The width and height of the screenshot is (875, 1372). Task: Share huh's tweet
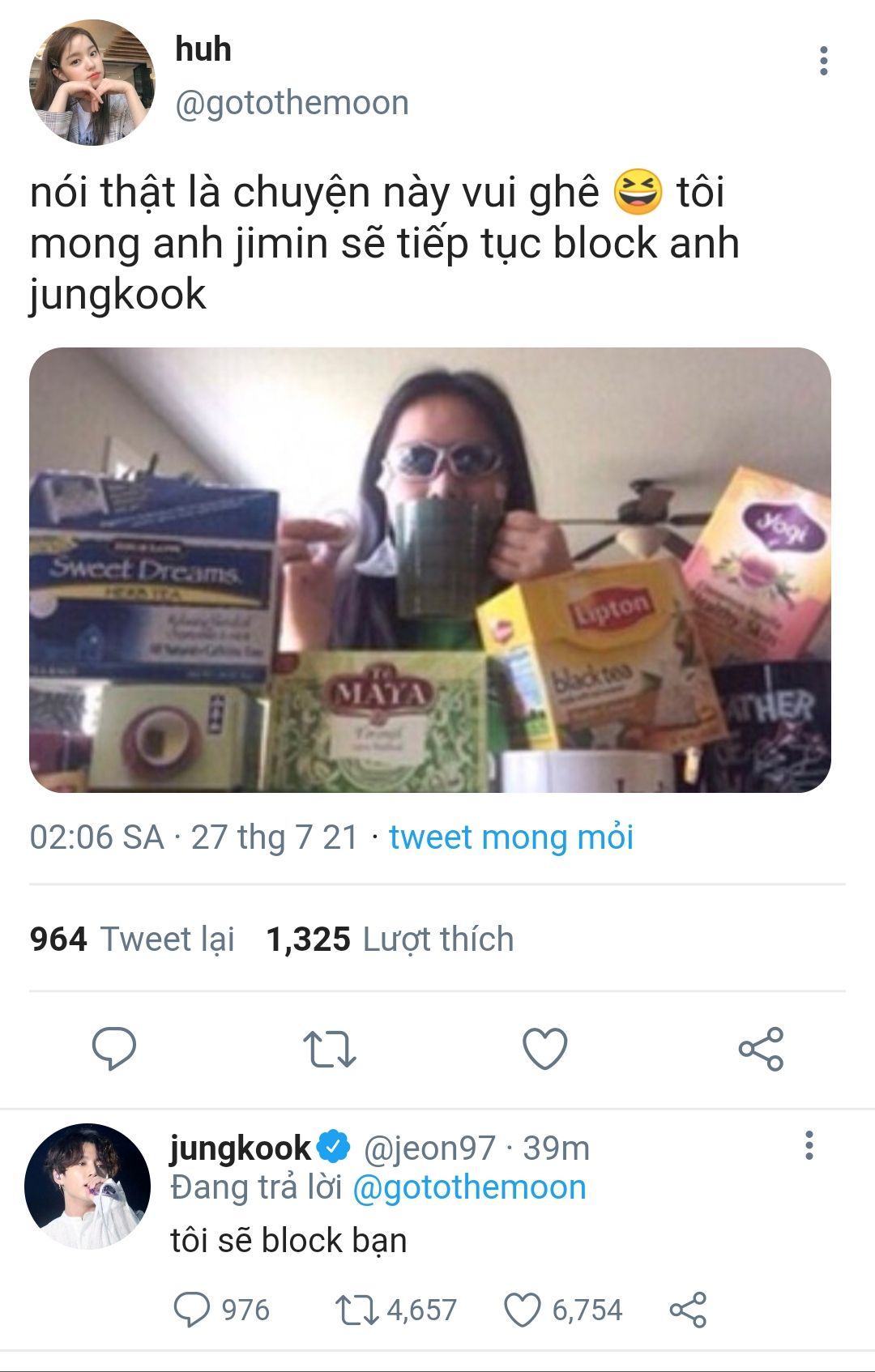coord(761,1049)
